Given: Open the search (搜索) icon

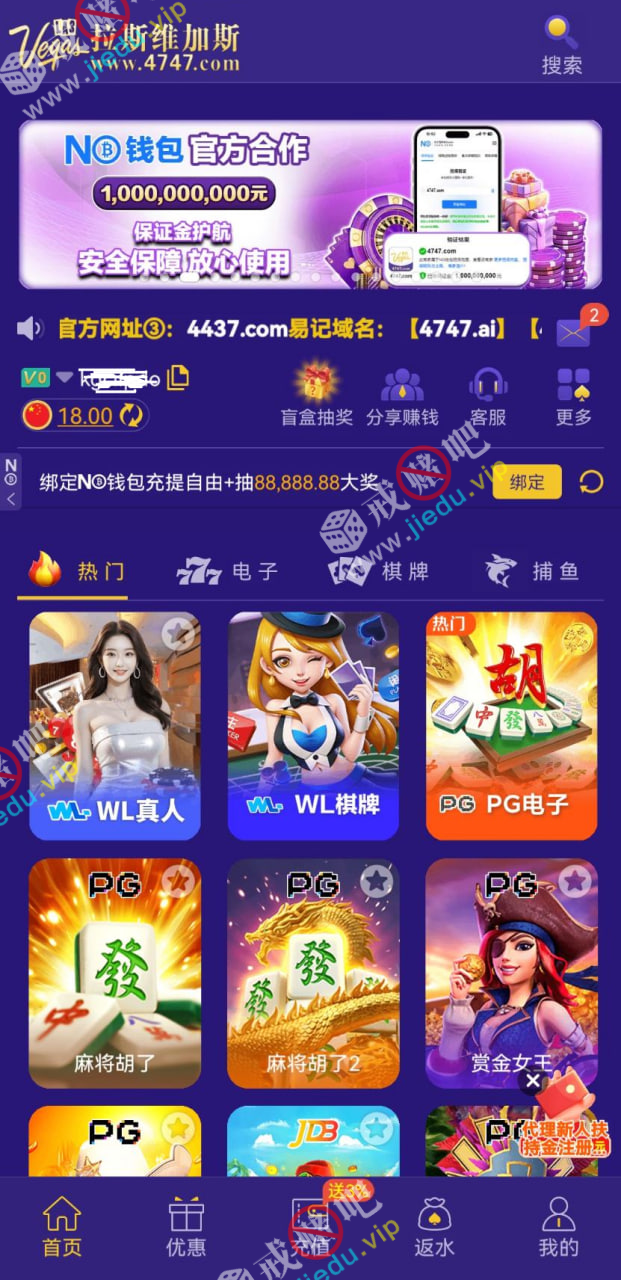Looking at the screenshot, I should tap(561, 45).
